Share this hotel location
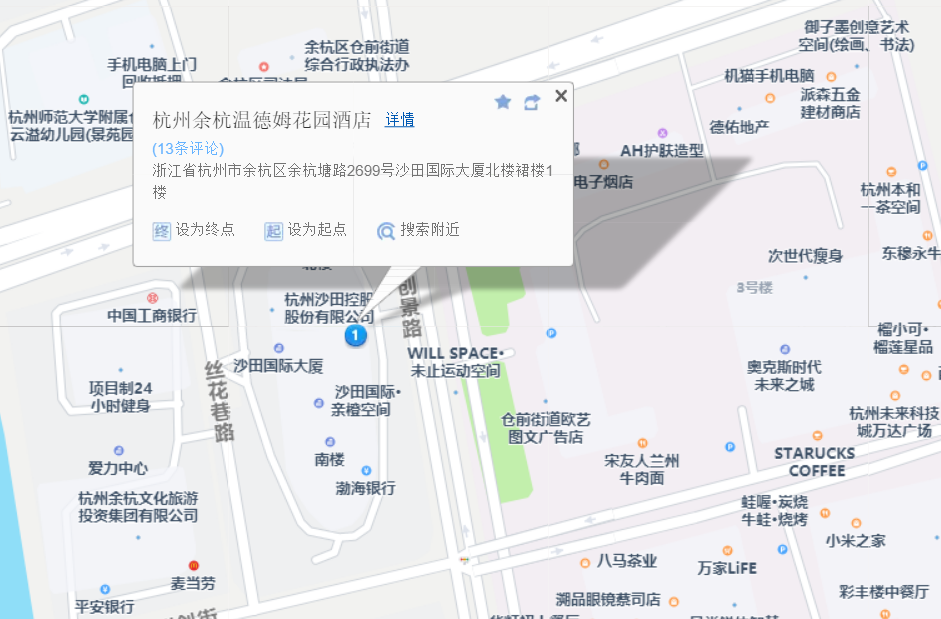This screenshot has width=941, height=619. 532,102
